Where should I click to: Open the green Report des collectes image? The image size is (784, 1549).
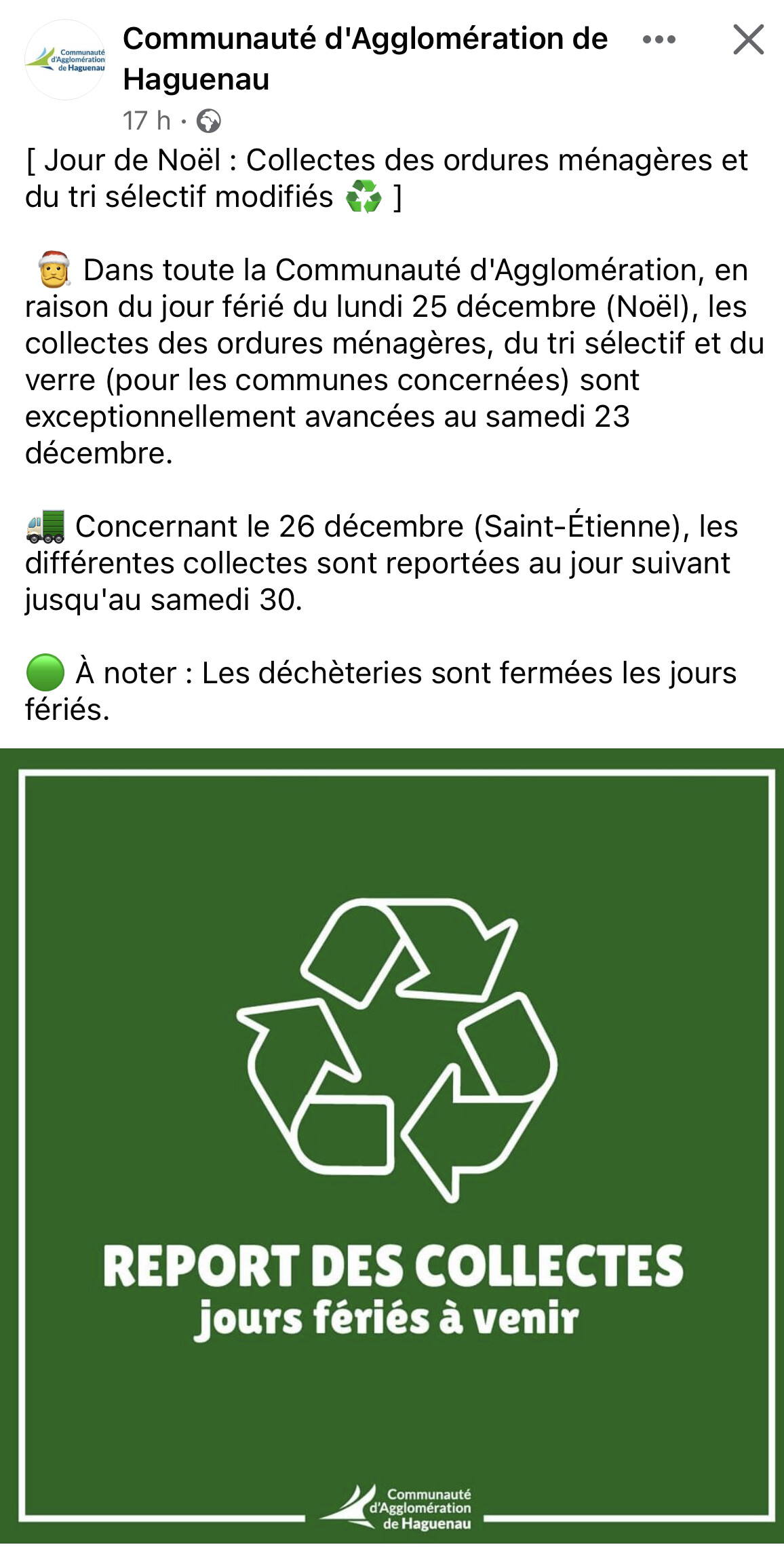tap(392, 1147)
